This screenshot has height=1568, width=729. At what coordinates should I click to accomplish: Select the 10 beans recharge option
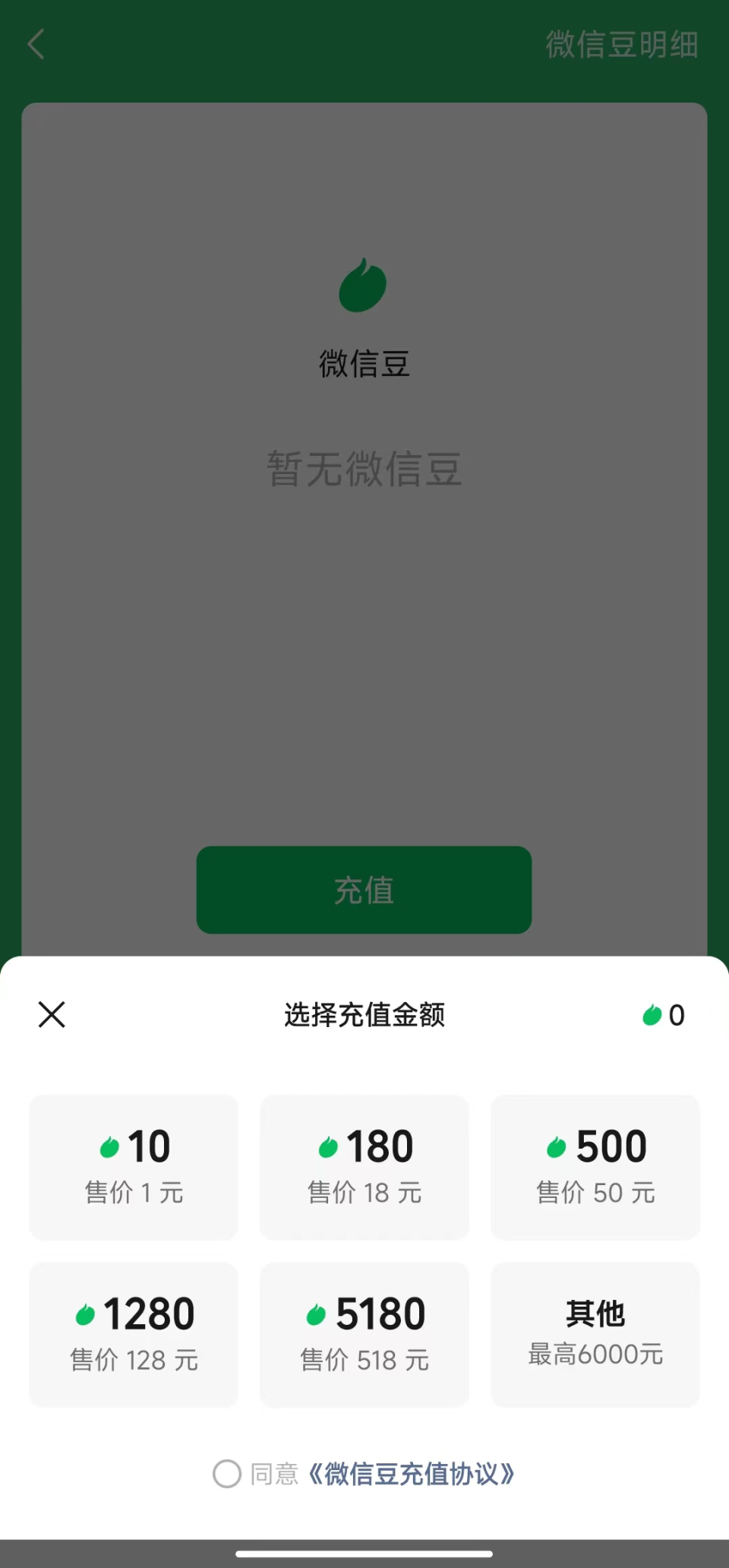tap(133, 1168)
